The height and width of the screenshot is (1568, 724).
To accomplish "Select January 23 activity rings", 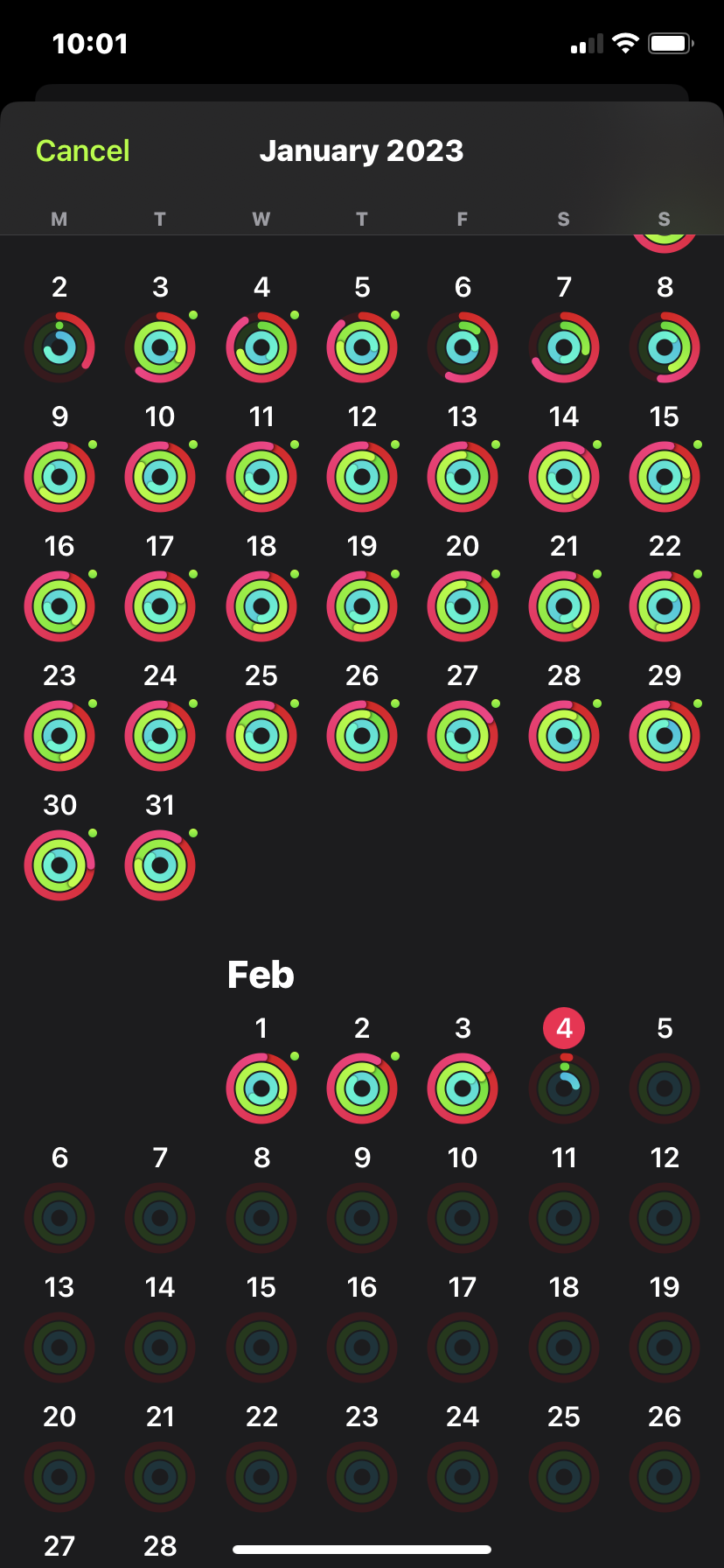I will (59, 736).
